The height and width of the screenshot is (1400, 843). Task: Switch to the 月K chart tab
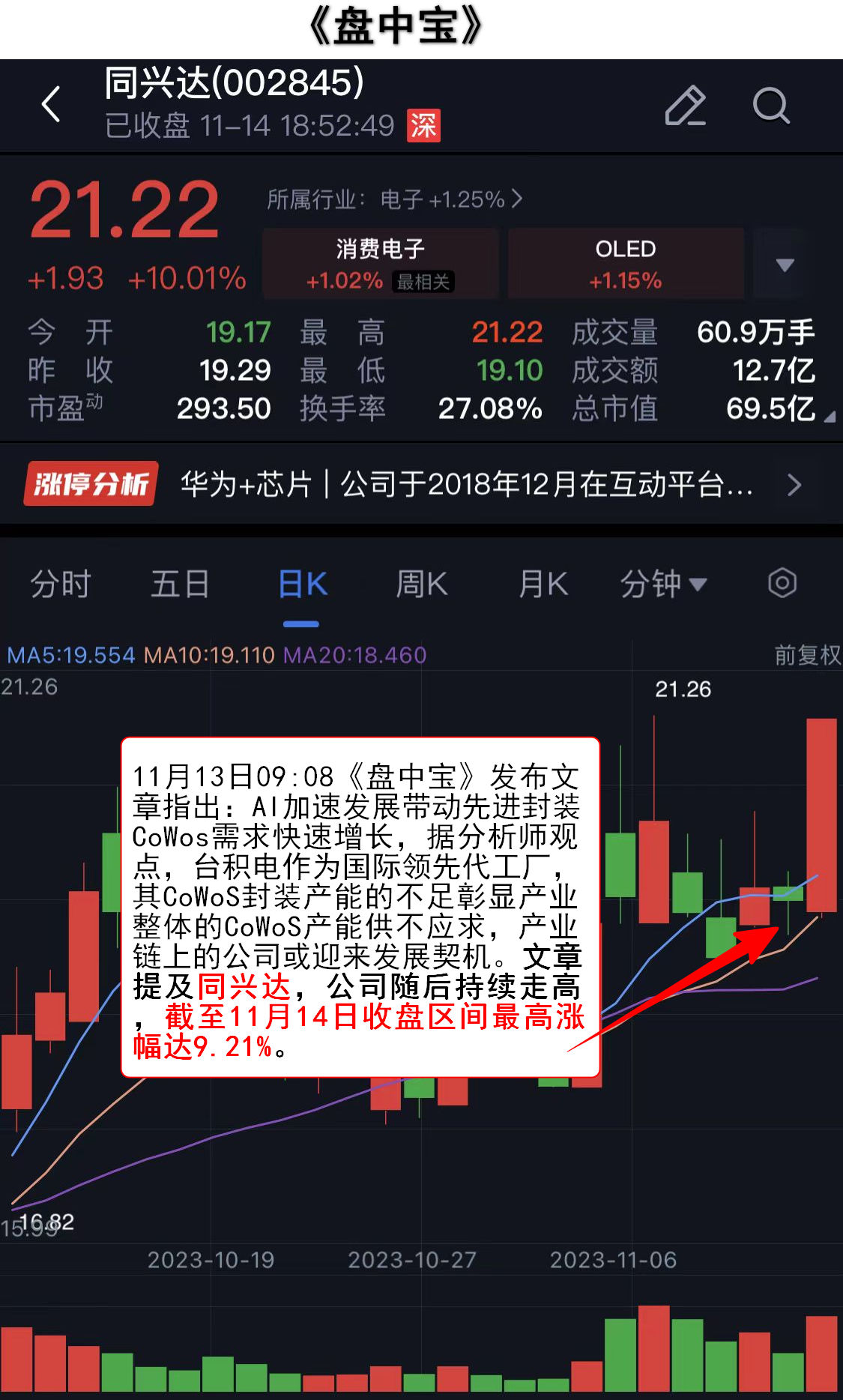tap(543, 584)
